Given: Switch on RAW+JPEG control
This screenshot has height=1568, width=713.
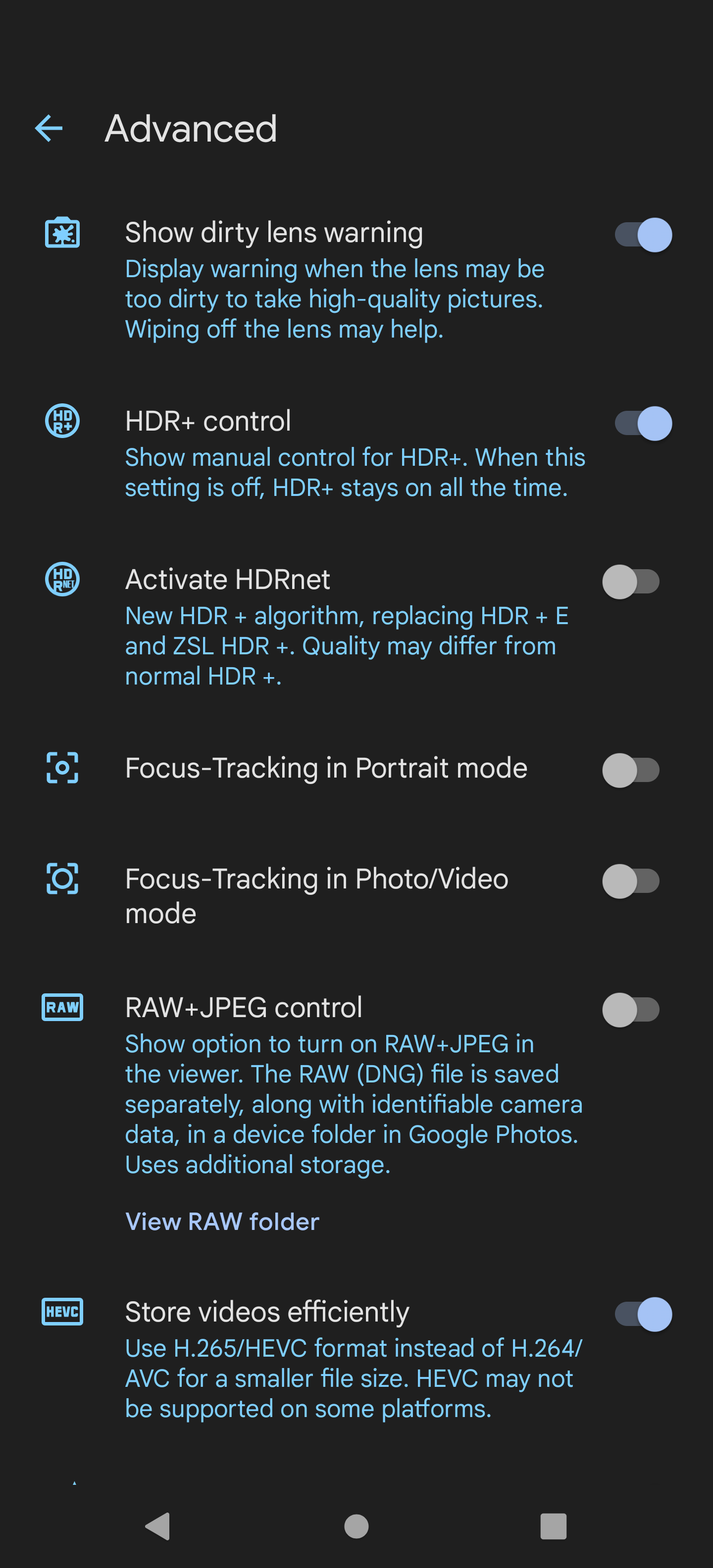Looking at the screenshot, I should (631, 1010).
